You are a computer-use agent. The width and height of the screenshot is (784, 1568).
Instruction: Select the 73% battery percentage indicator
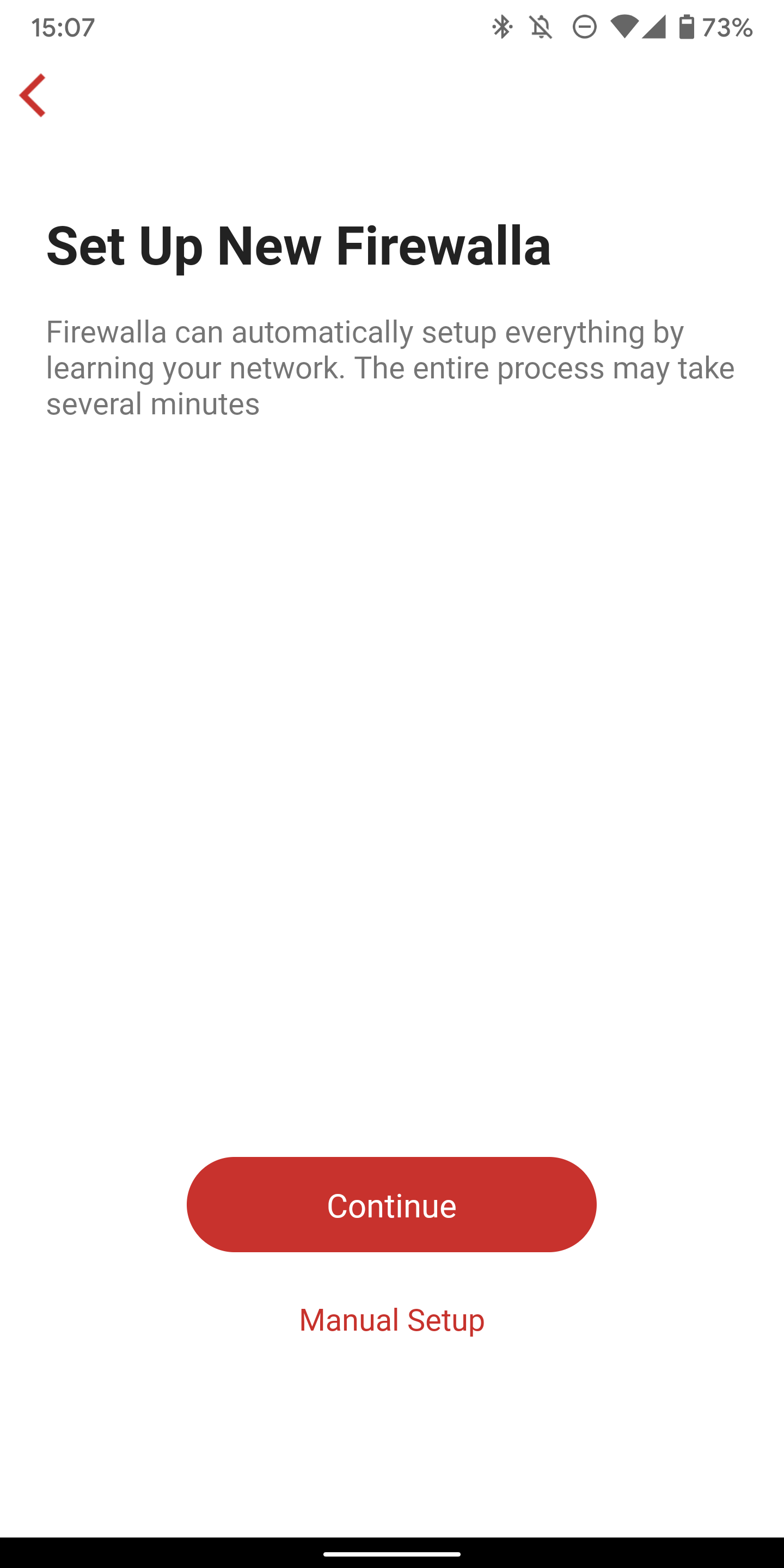(x=728, y=26)
